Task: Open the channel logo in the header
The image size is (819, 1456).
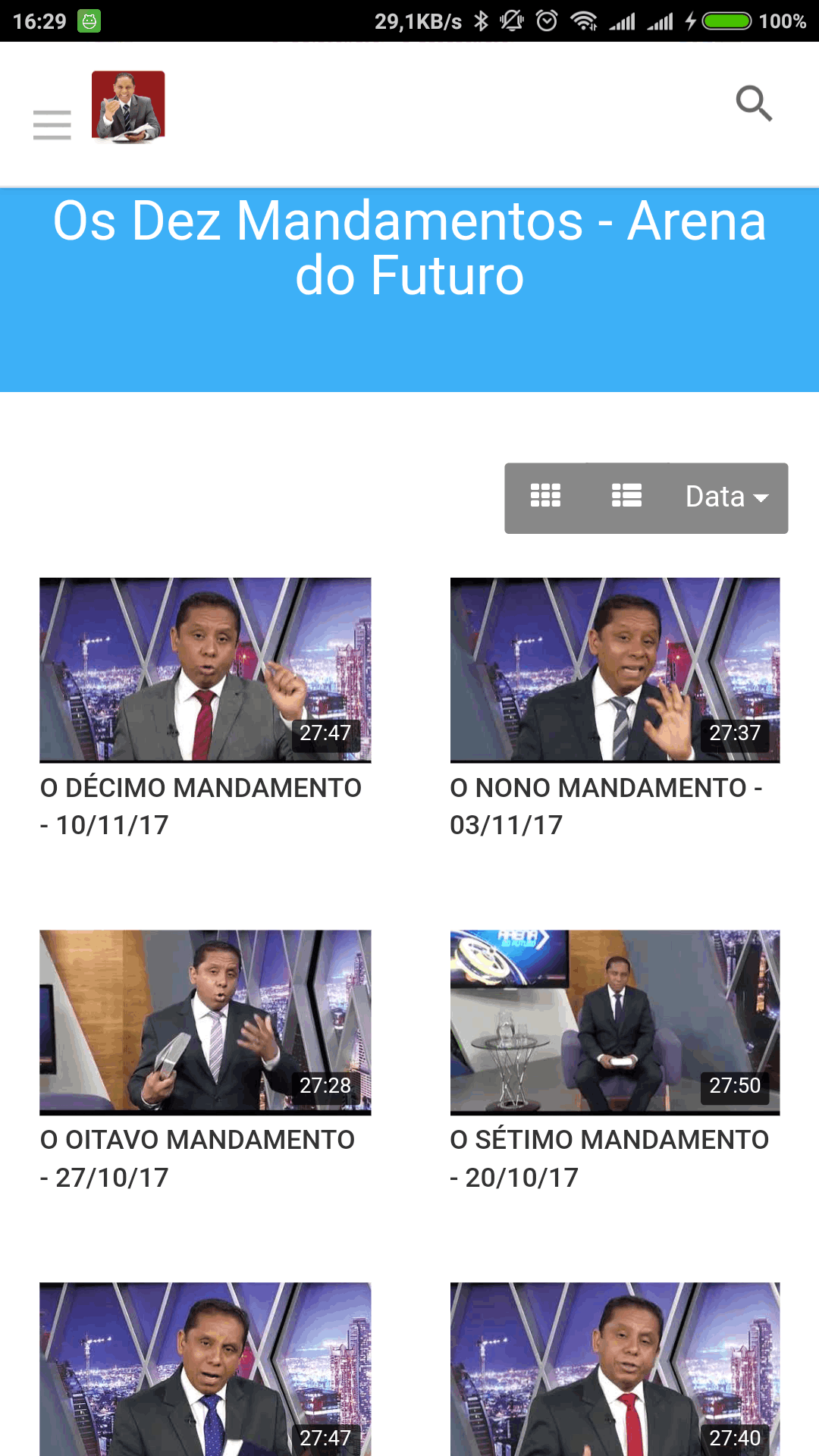Action: [128, 106]
